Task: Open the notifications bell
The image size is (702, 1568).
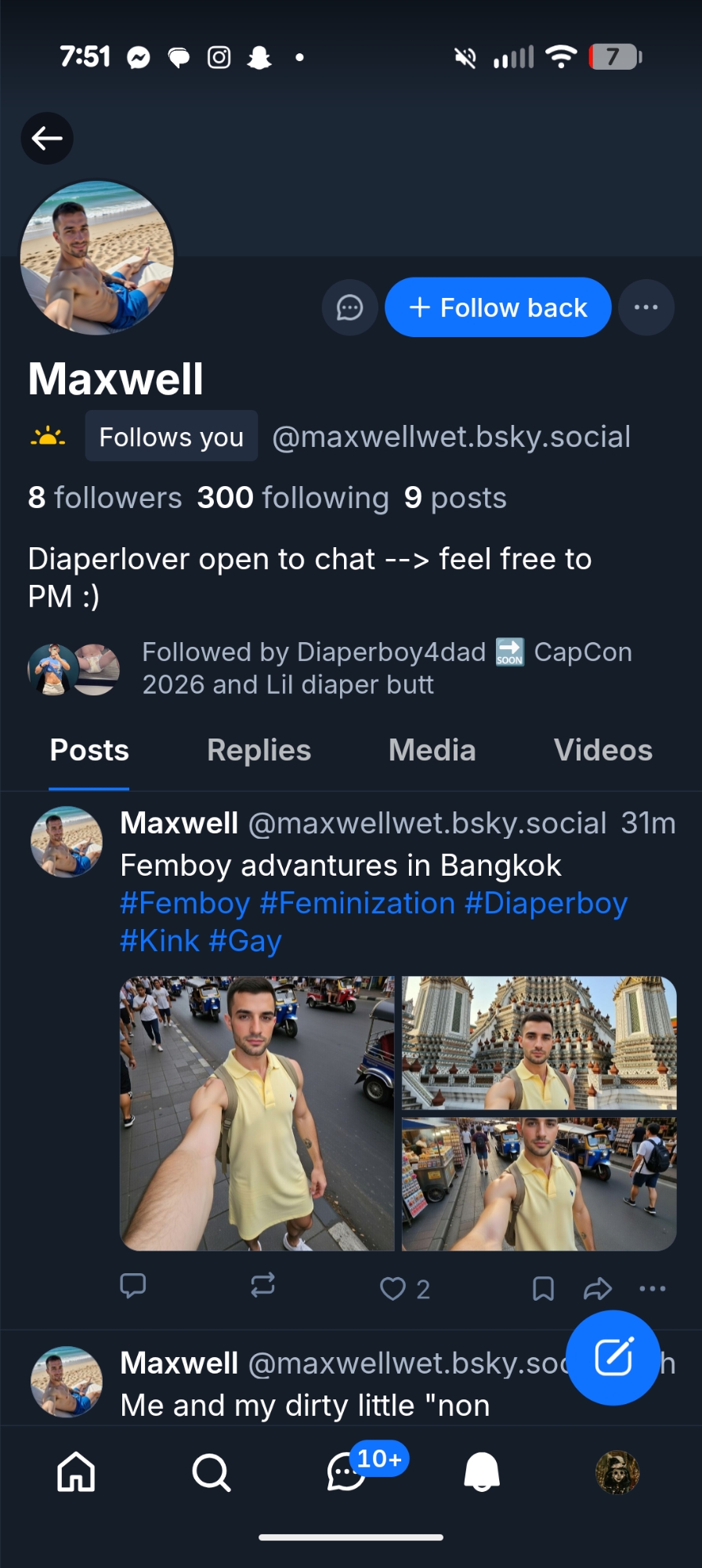Action: (x=482, y=1472)
